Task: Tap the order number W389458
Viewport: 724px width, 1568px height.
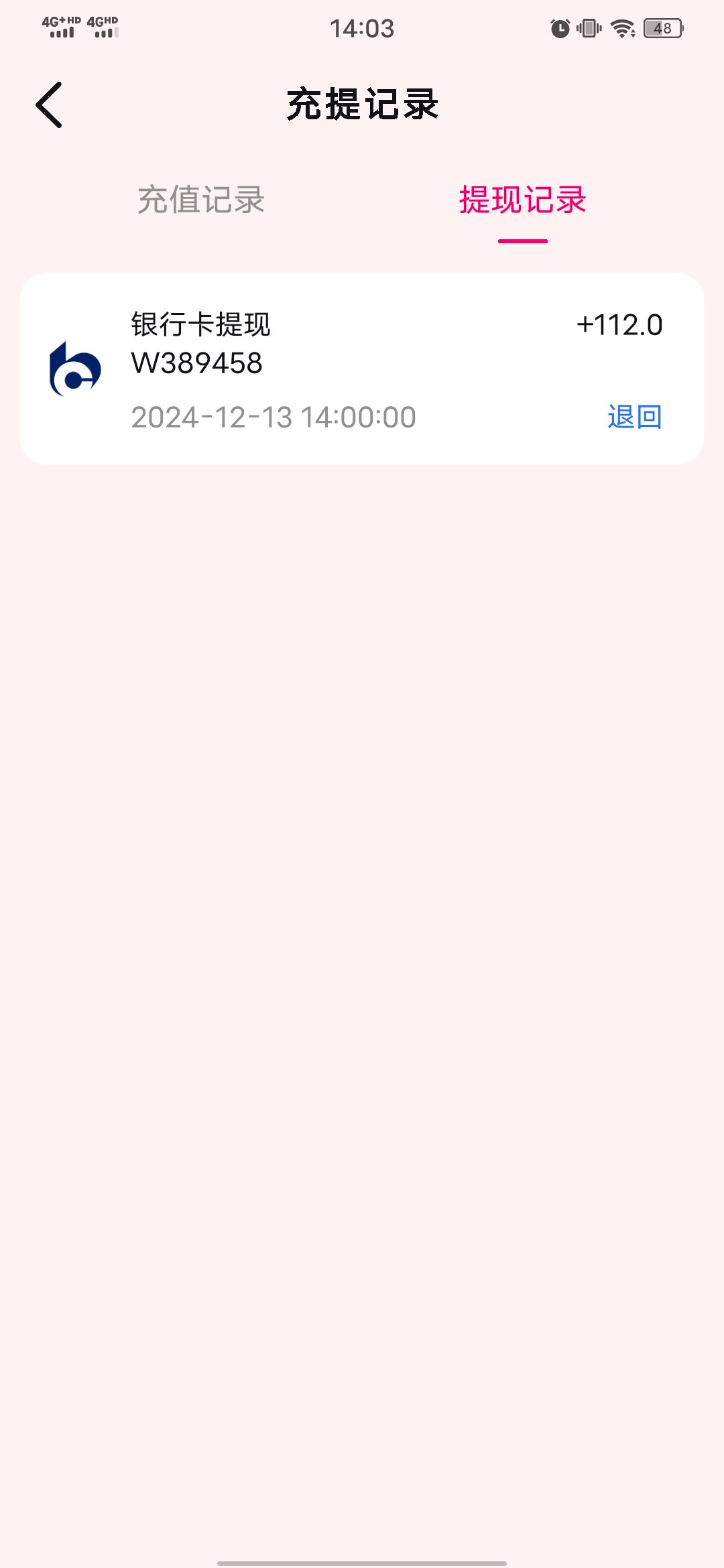Action: pyautogui.click(x=196, y=365)
